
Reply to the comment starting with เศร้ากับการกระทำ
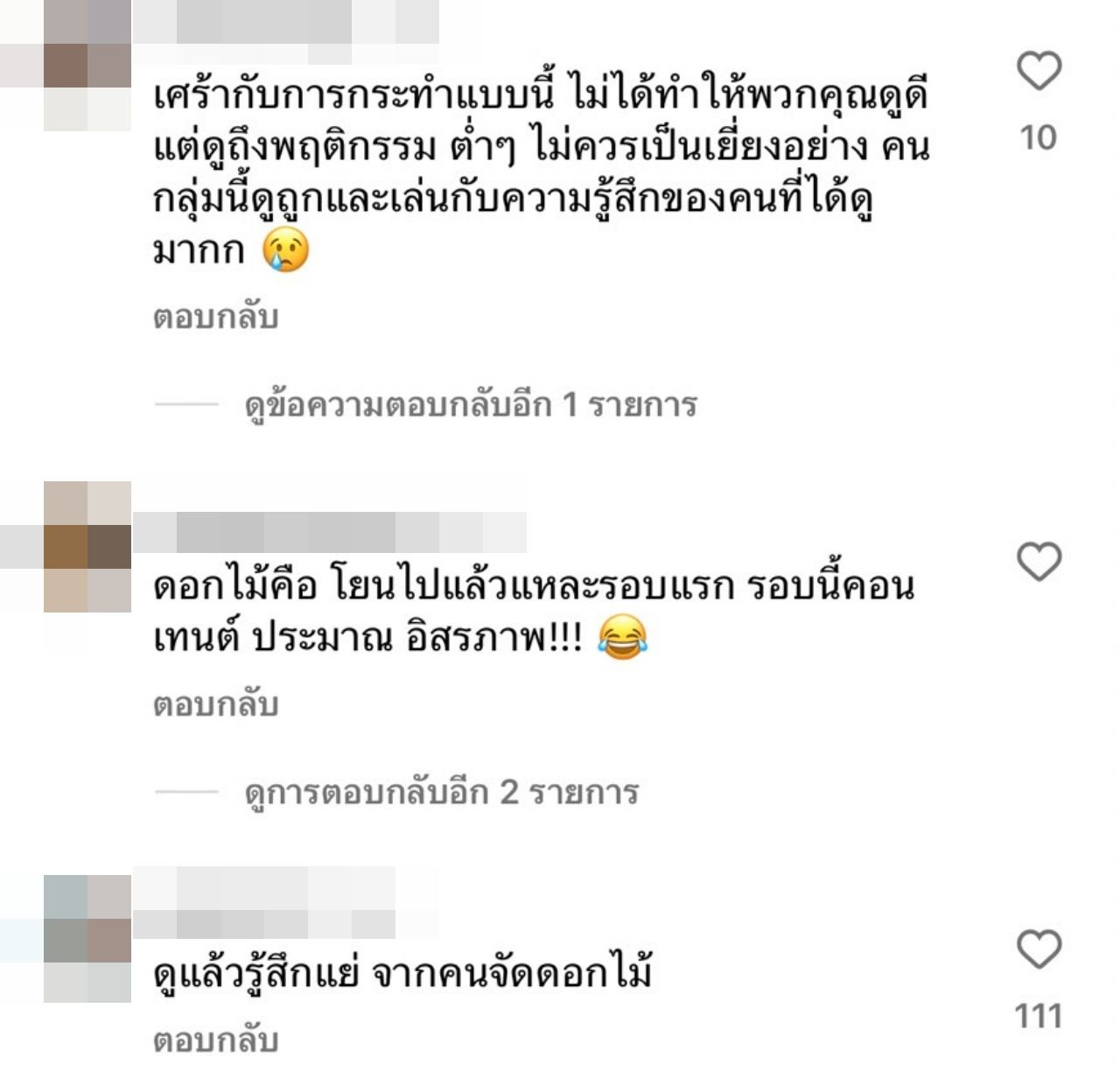[x=215, y=317]
